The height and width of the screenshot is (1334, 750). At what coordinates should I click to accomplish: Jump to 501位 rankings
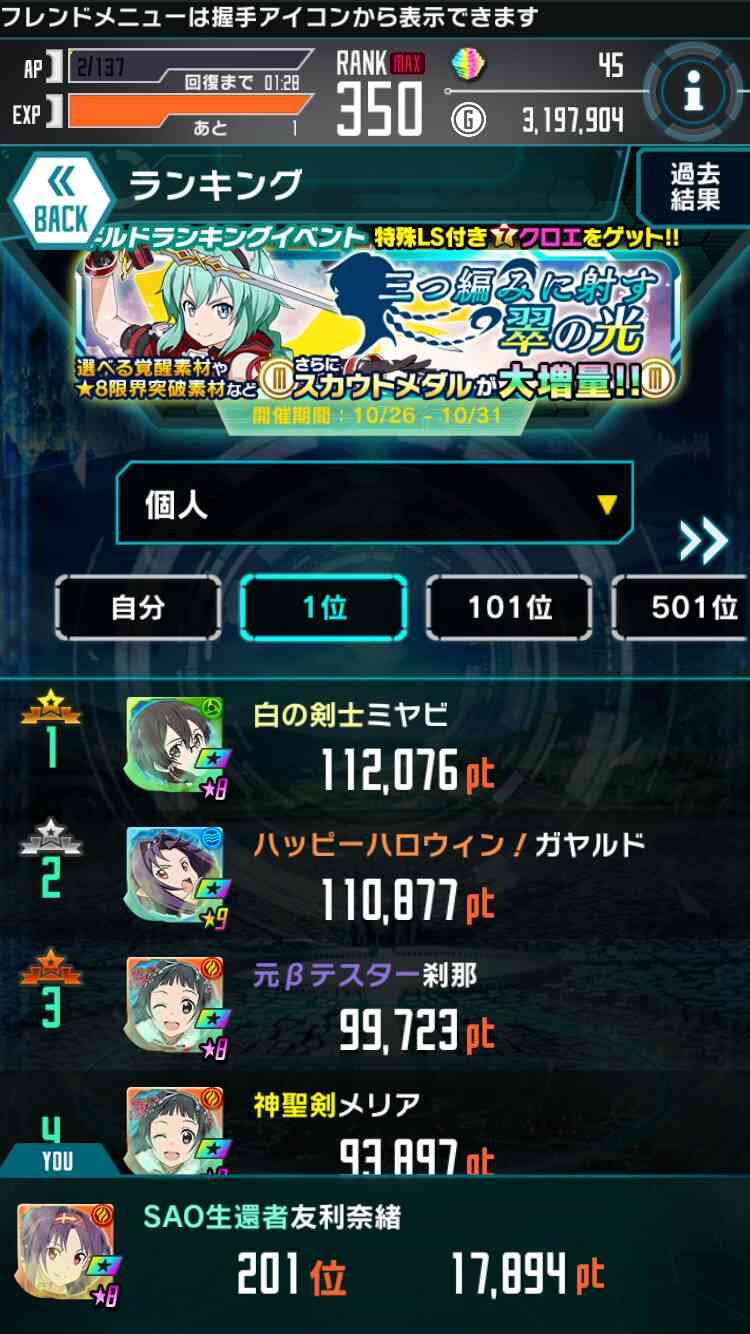(682, 607)
